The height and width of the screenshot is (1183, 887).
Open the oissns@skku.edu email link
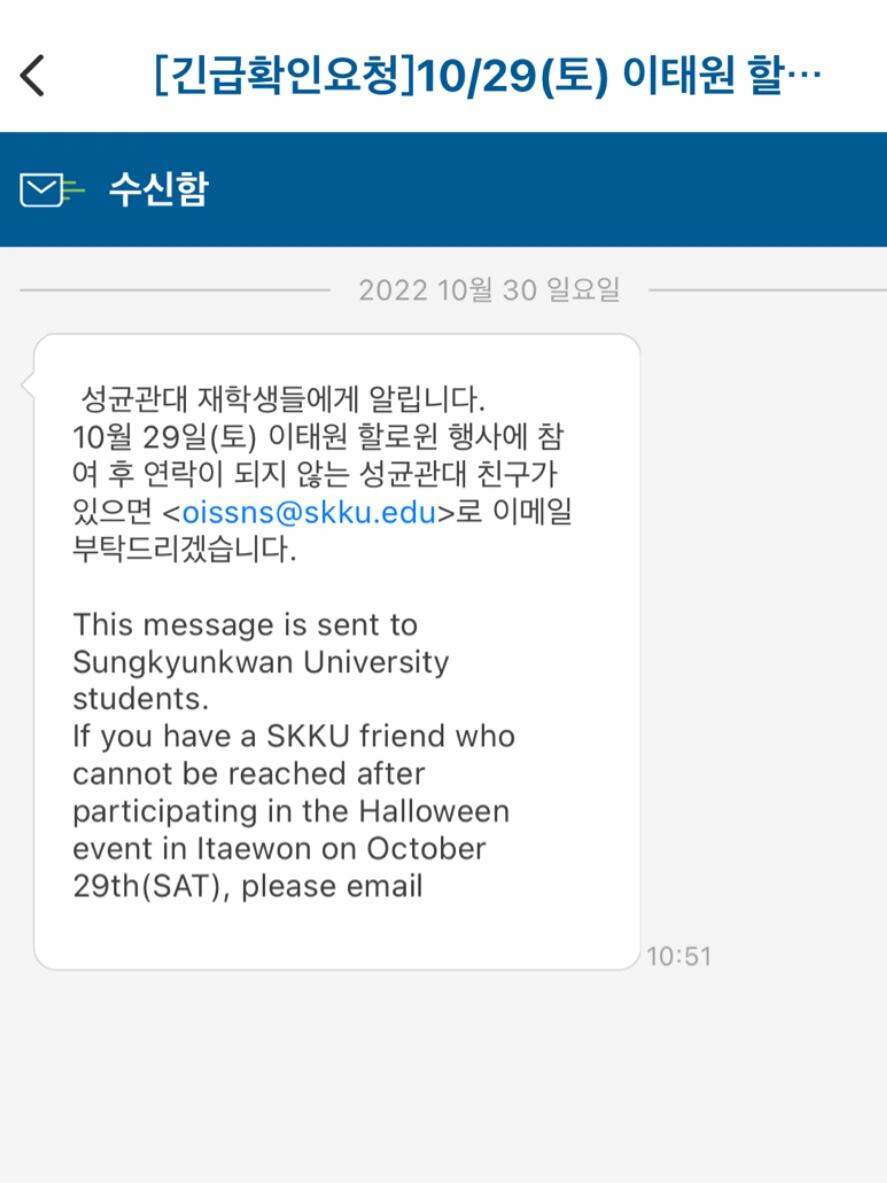point(309,513)
